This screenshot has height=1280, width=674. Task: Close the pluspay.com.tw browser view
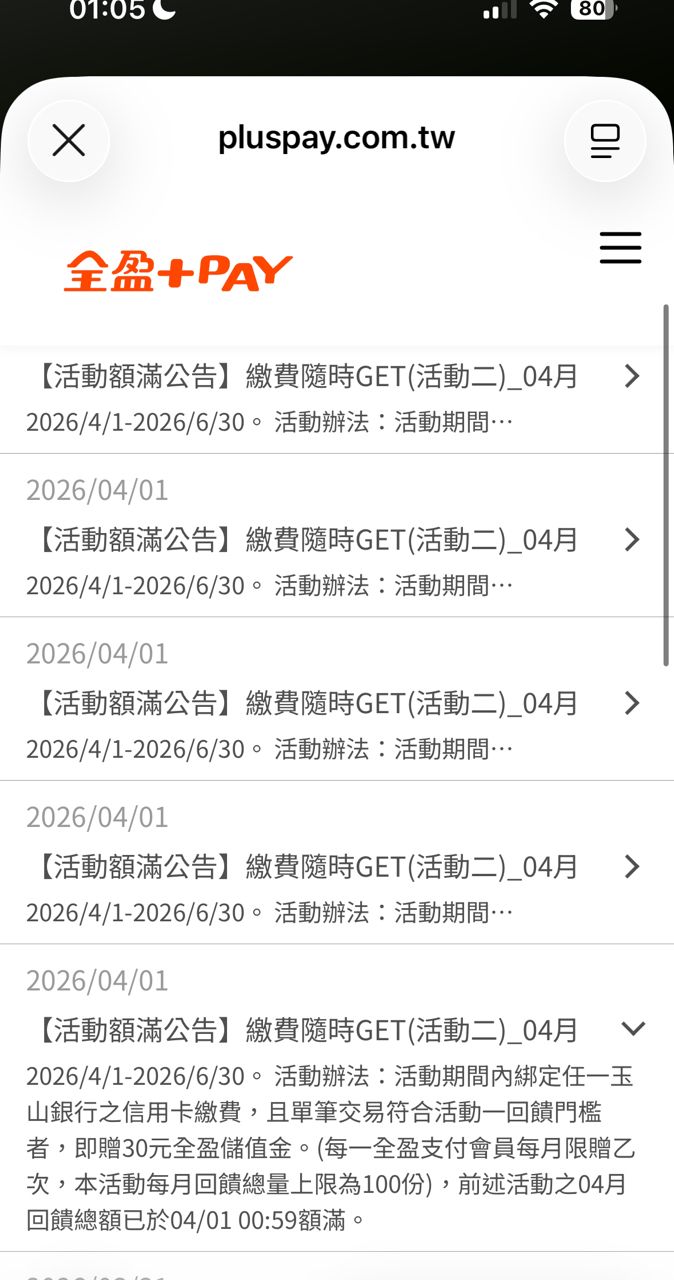click(x=68, y=141)
